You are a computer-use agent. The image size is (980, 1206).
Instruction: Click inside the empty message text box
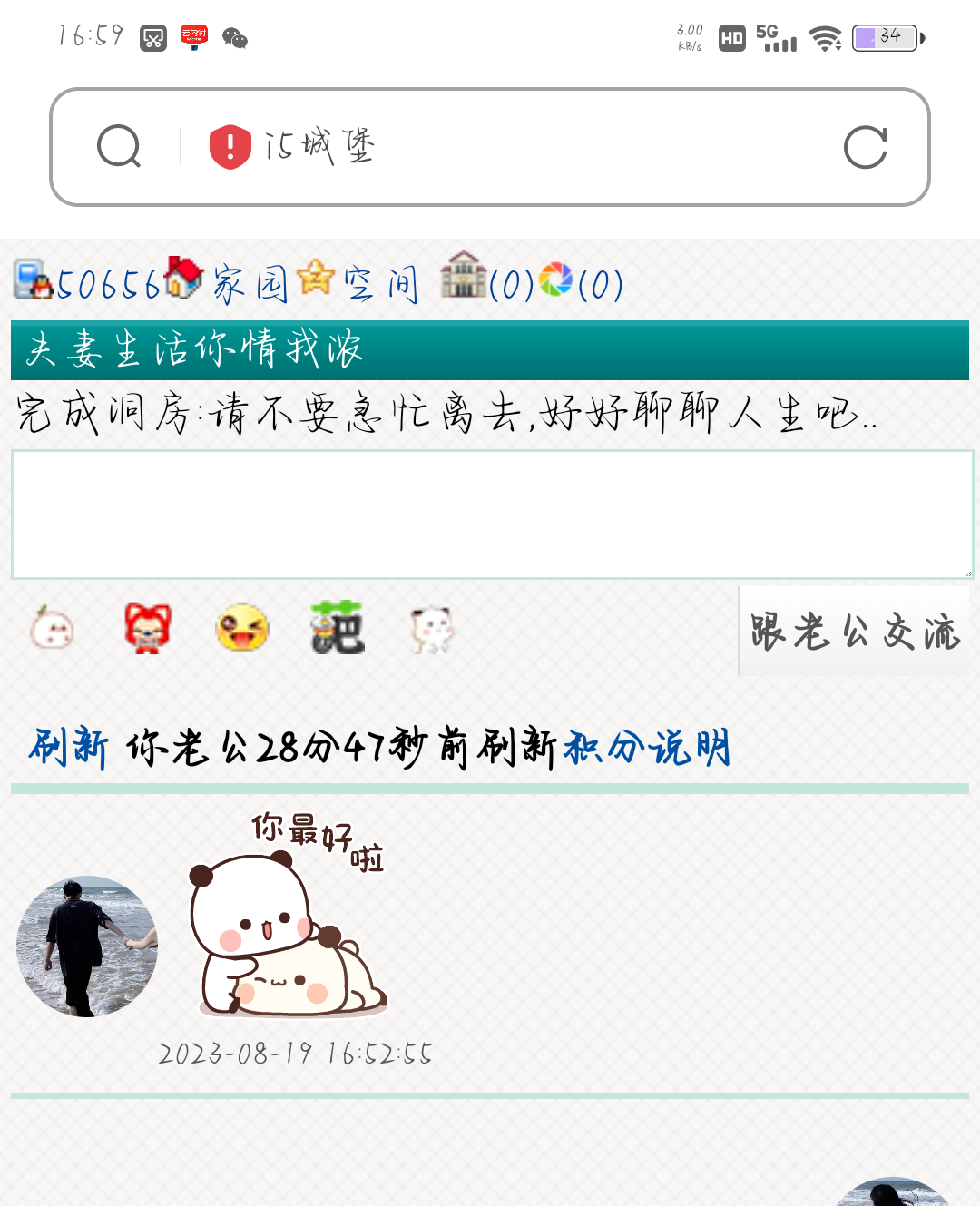tap(490, 515)
